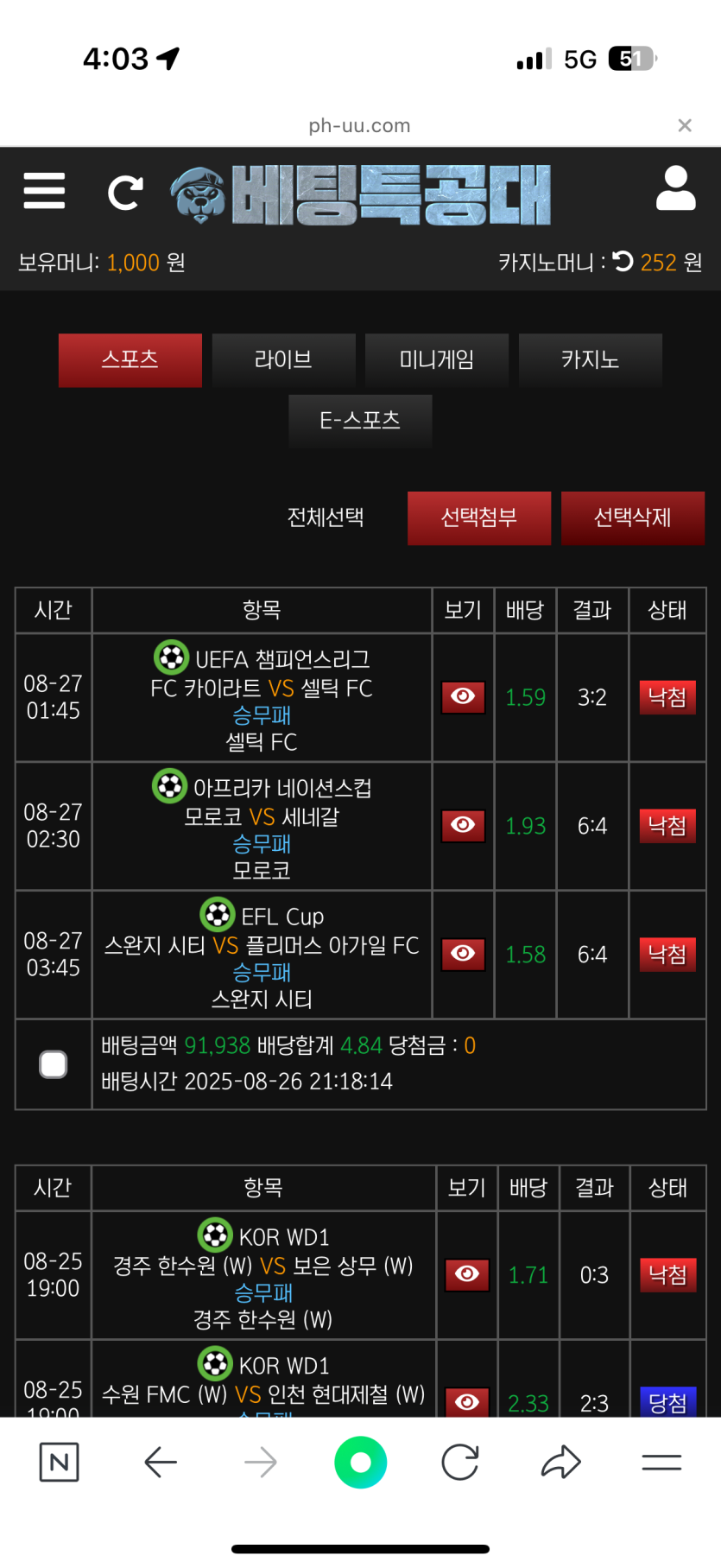View details of 모로코 vs 세네갈 match

point(463,826)
